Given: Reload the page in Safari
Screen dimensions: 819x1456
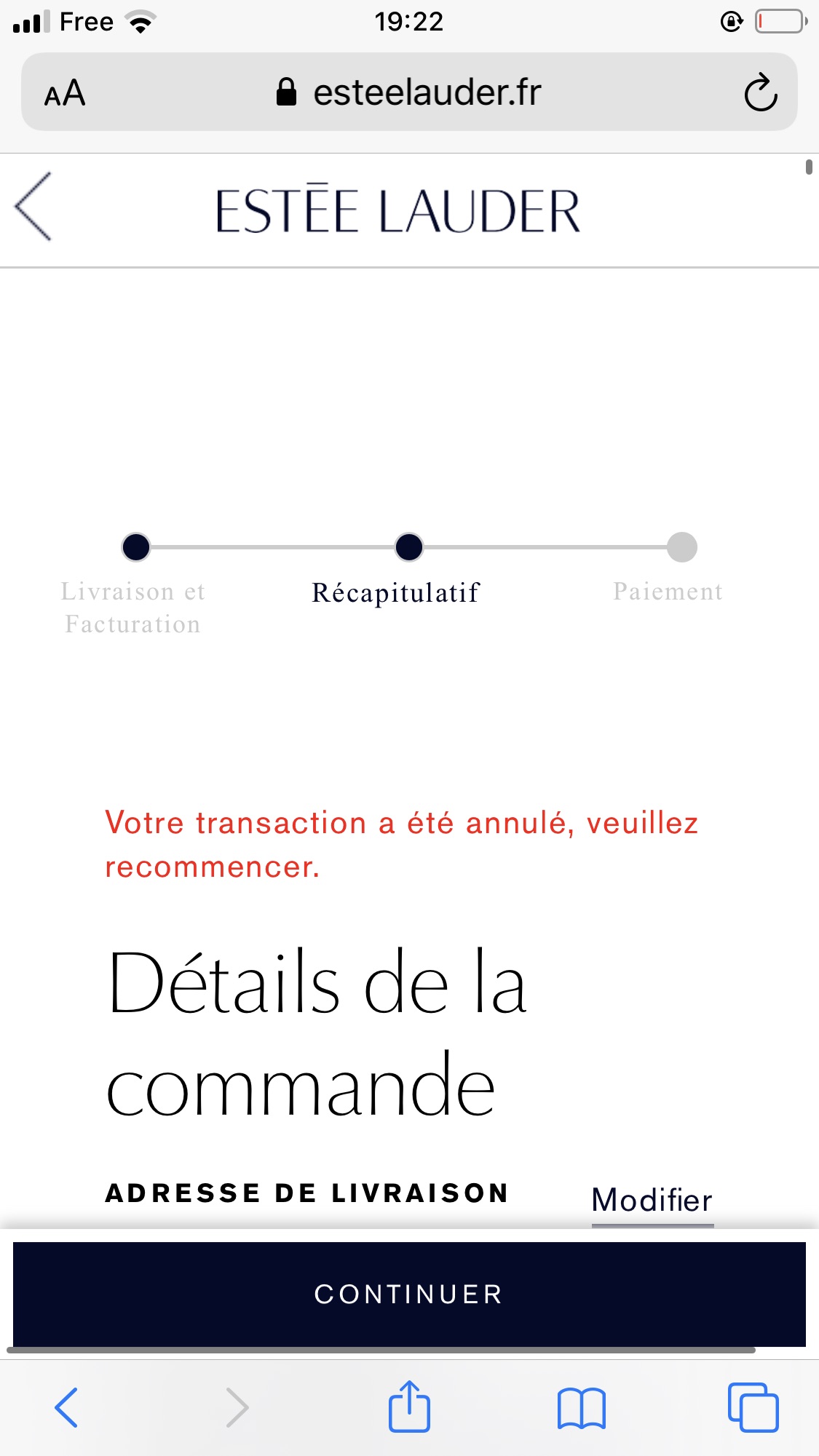Looking at the screenshot, I should tap(761, 92).
